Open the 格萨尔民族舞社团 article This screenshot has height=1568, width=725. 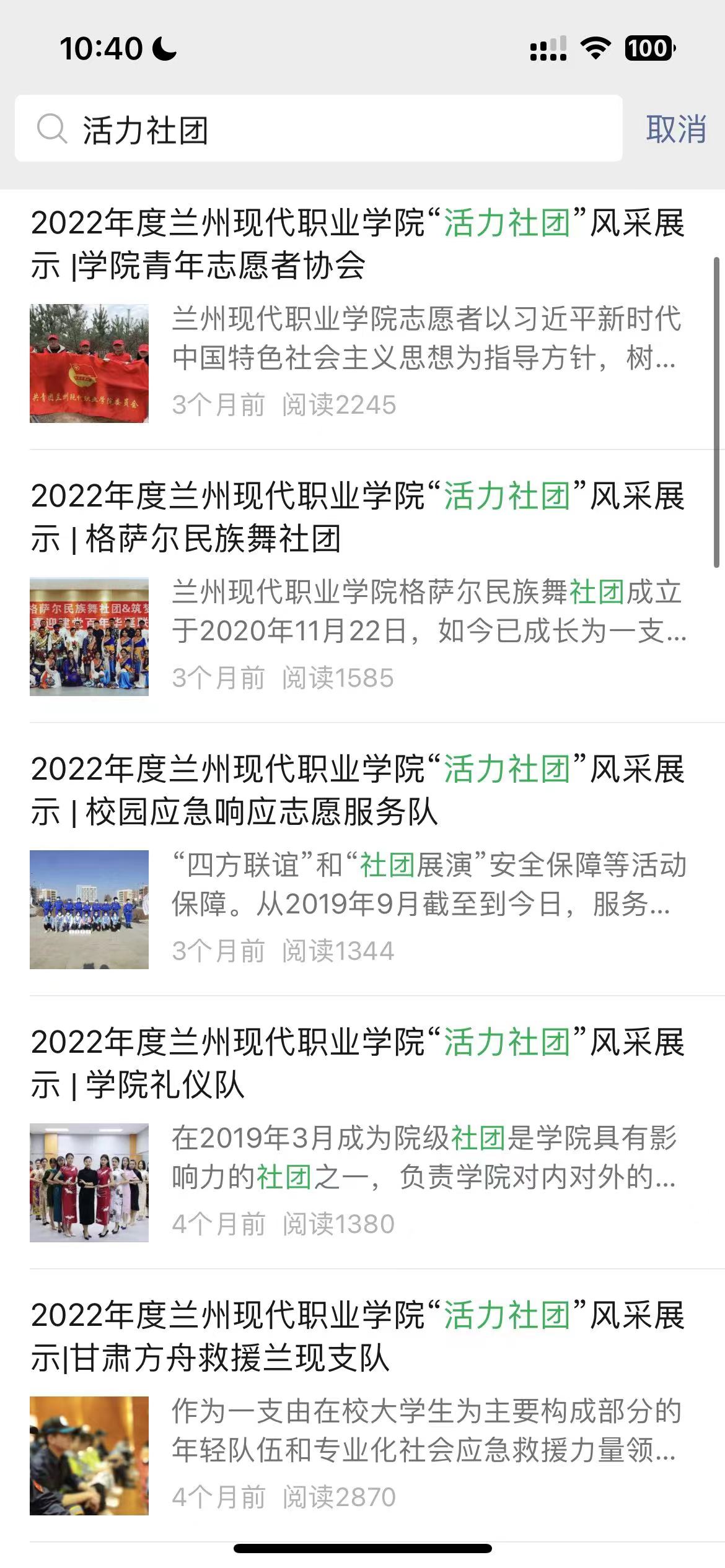pyautogui.click(x=358, y=518)
